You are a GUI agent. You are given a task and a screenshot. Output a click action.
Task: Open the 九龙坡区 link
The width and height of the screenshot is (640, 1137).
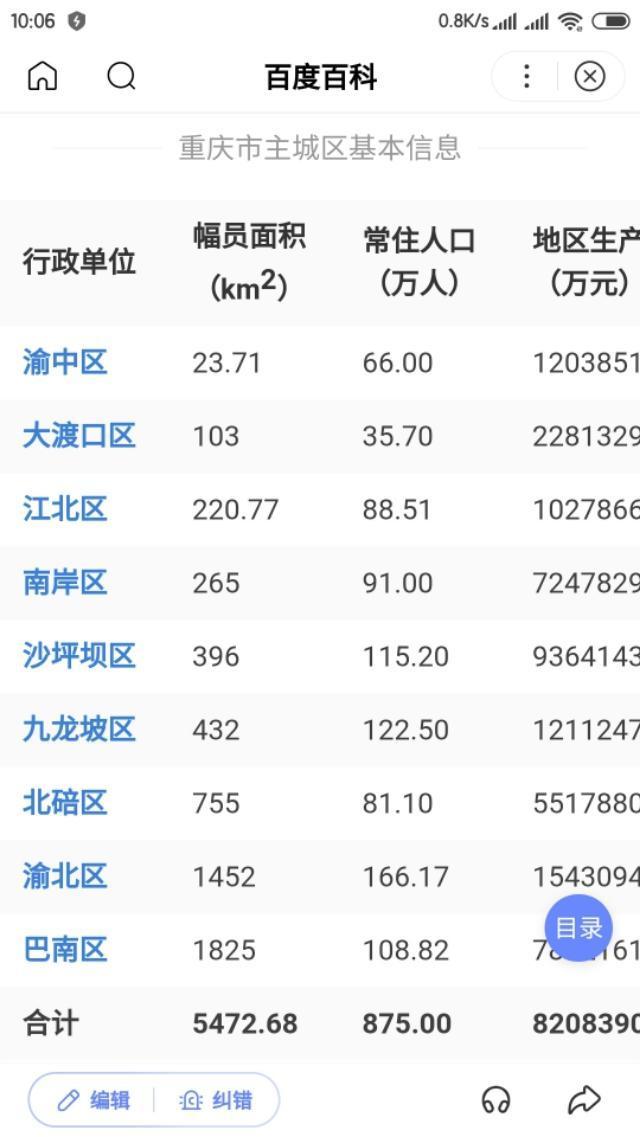(79, 729)
